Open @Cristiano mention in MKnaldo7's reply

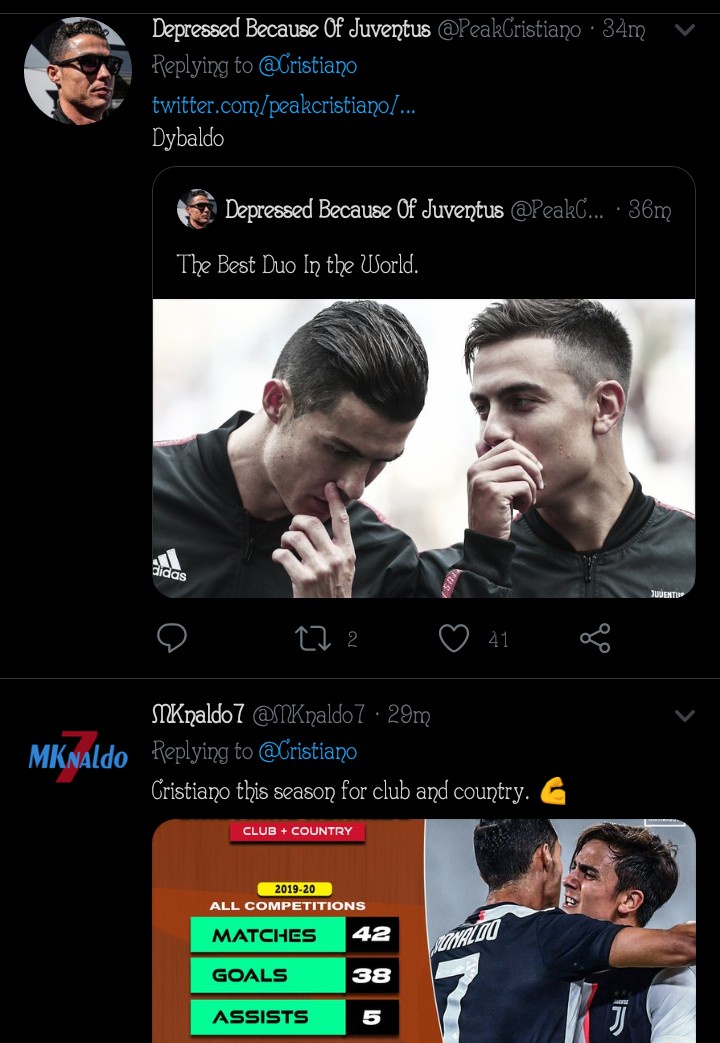click(x=307, y=751)
